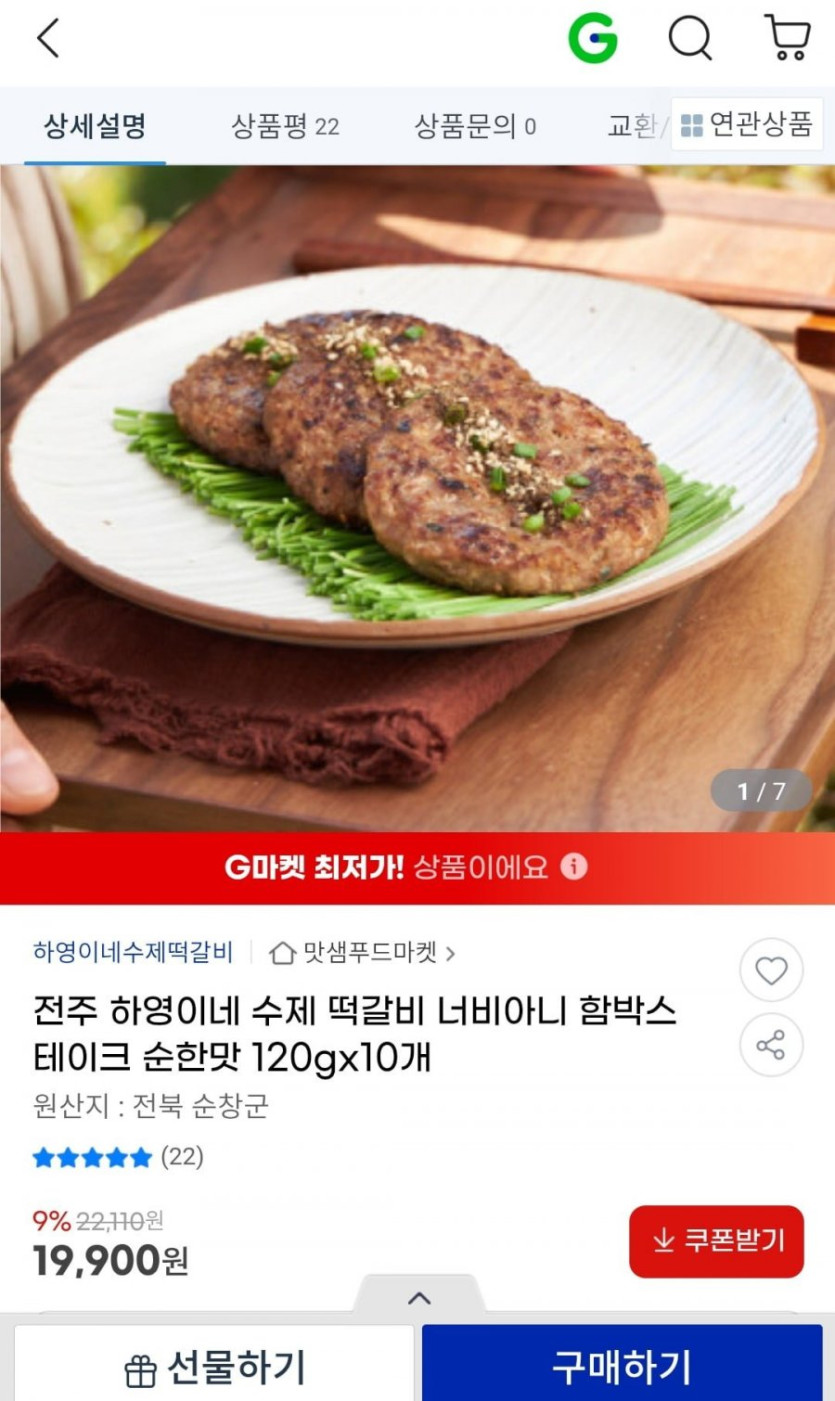Switch to the 상품평 22 tab

285,126
